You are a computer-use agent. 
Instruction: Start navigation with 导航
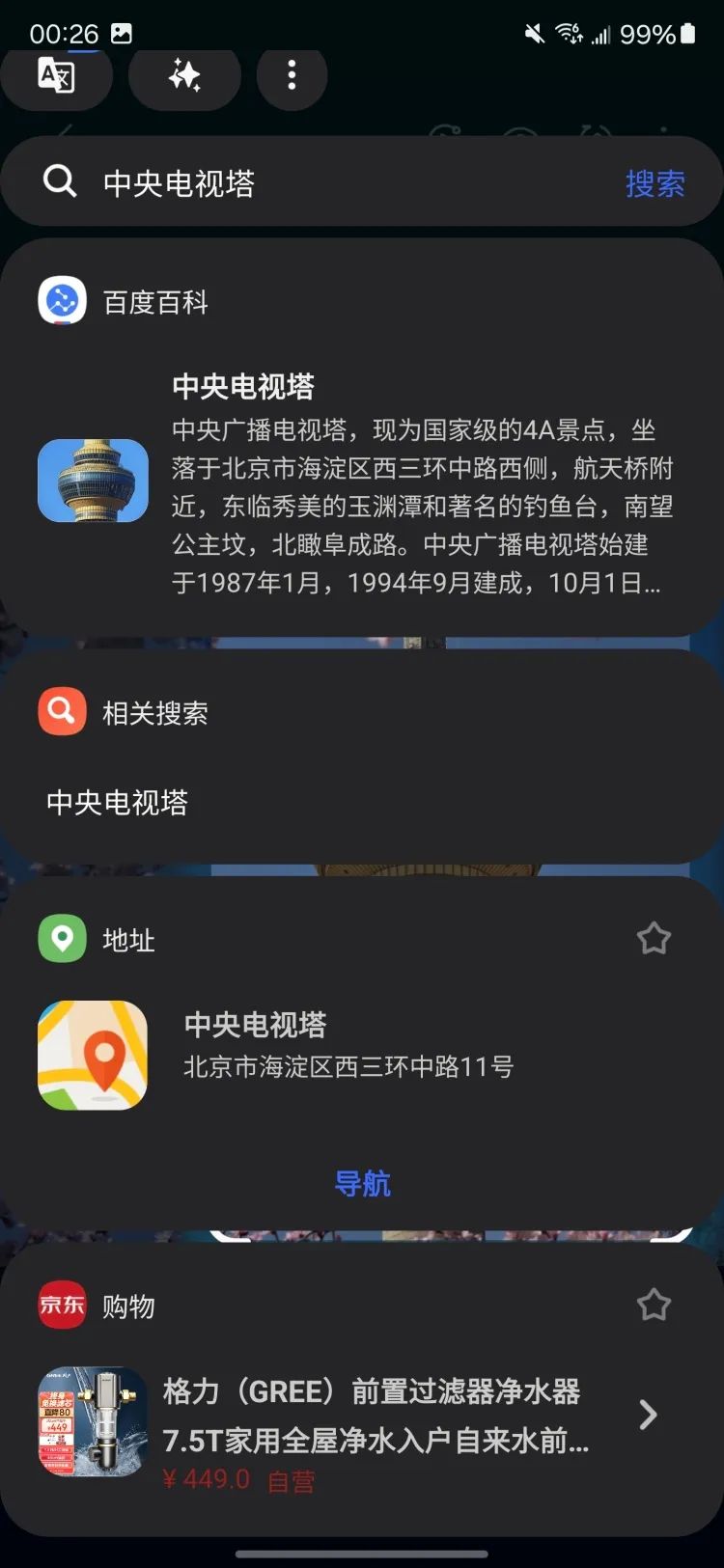tap(362, 1183)
